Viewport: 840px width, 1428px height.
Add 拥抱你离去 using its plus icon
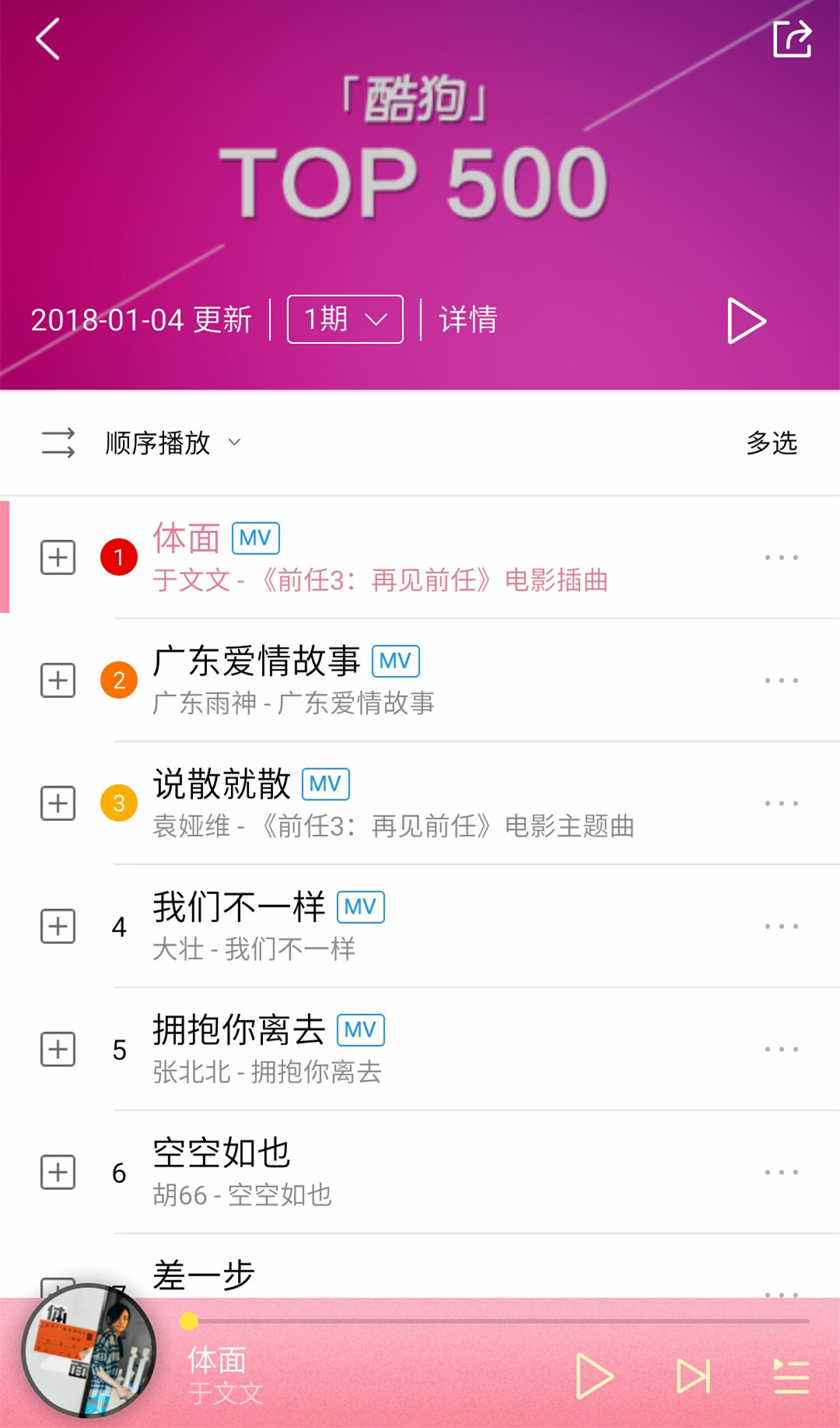57,1048
